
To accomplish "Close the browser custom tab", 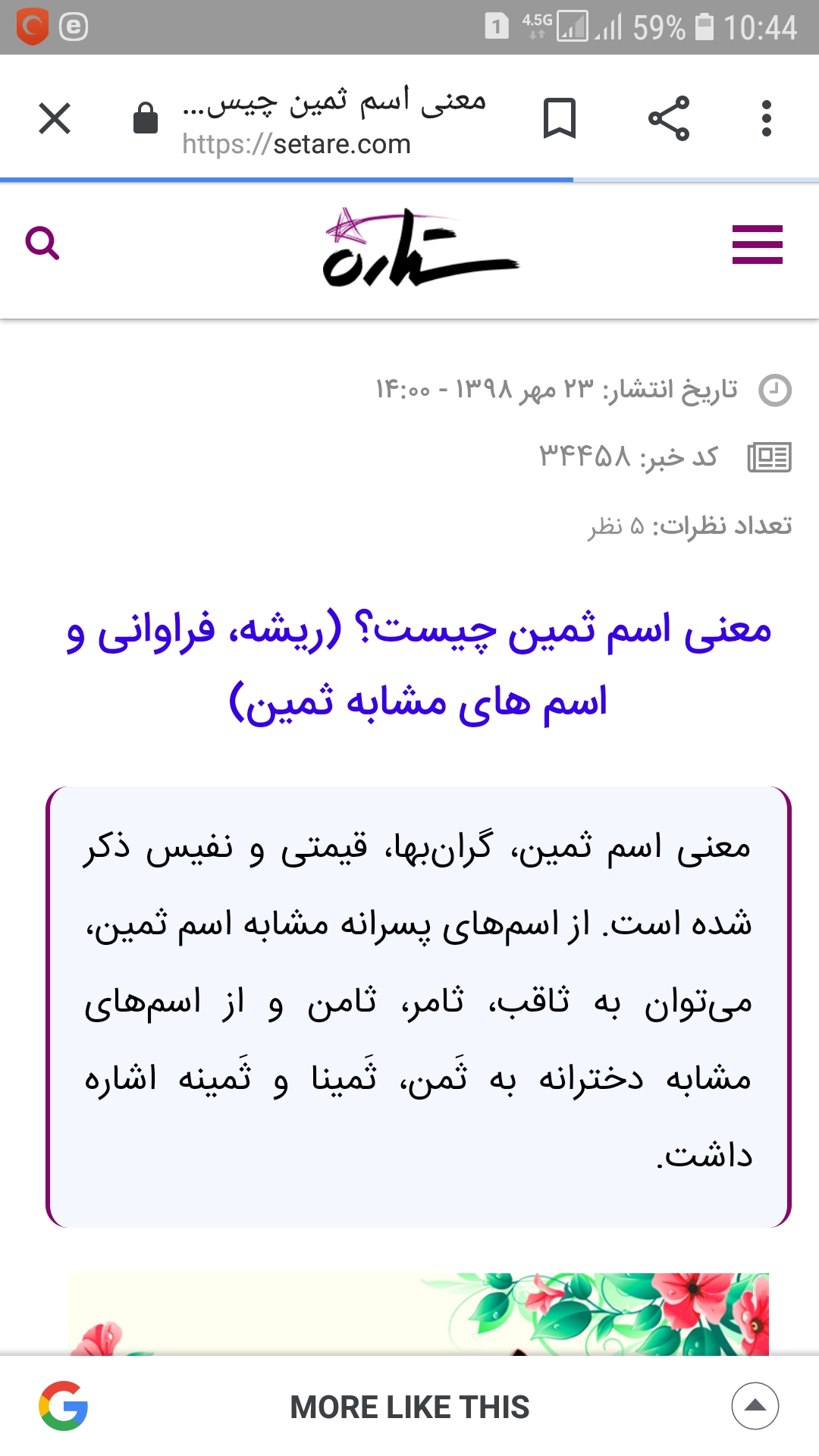I will [x=55, y=119].
